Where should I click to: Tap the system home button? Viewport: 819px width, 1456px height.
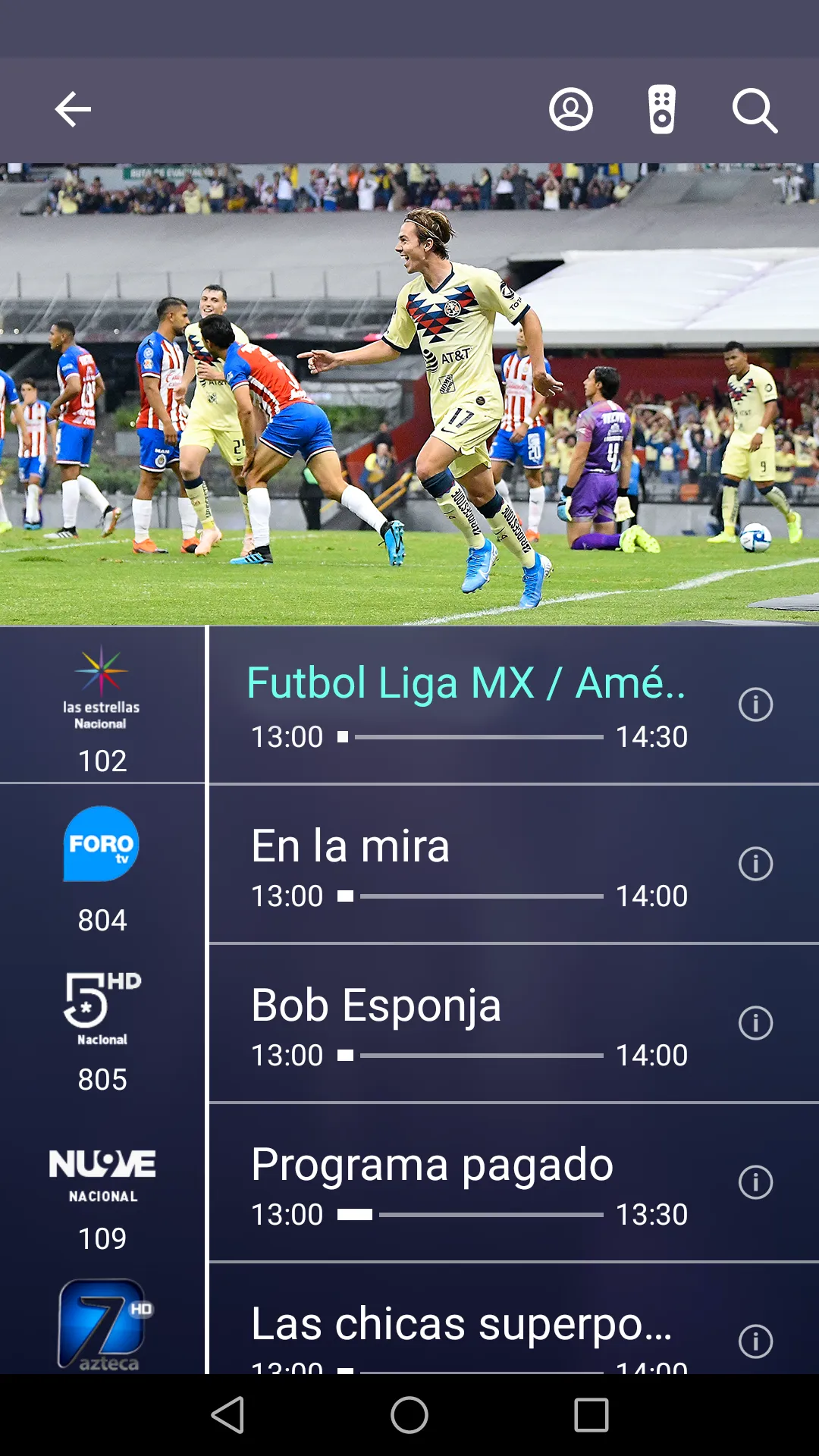409,1415
